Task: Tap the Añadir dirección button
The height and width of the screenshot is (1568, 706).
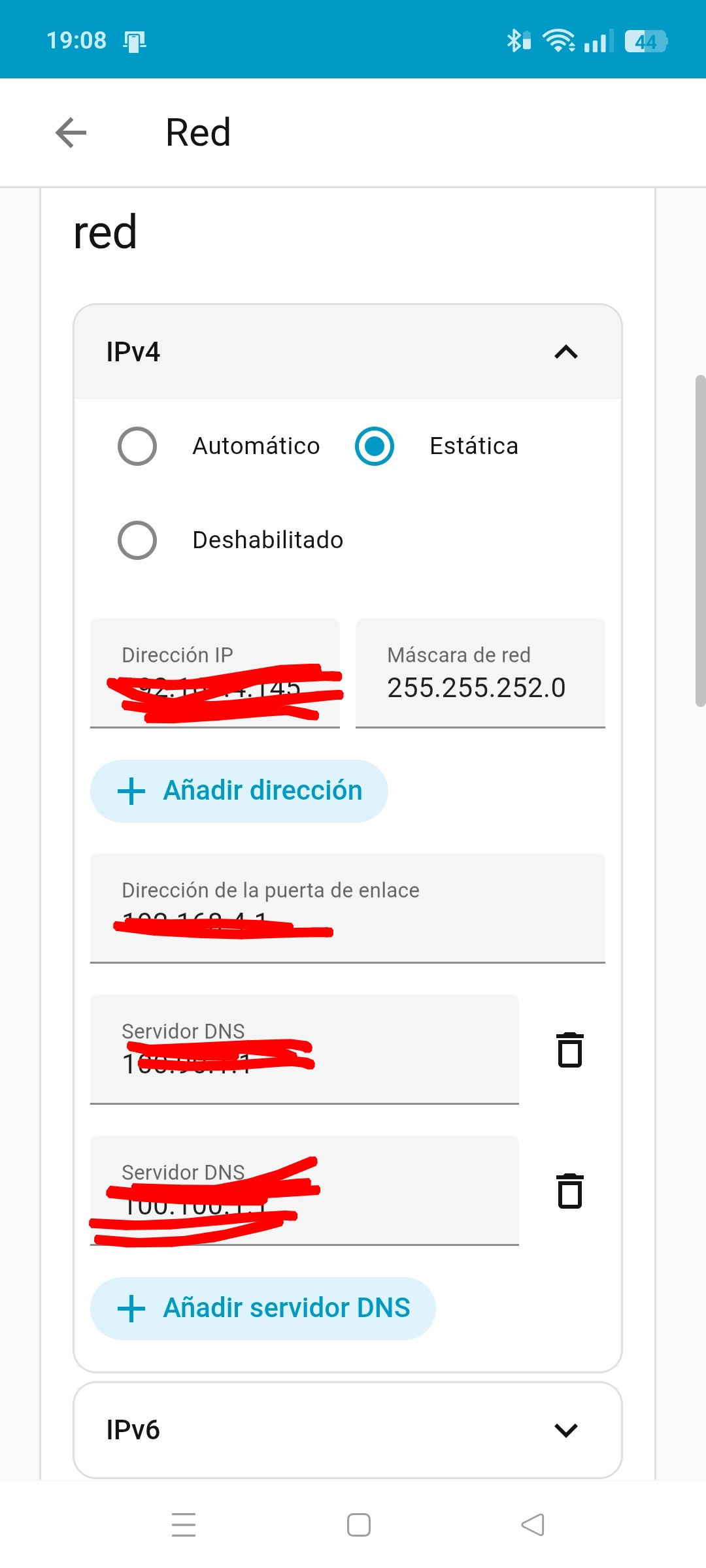Action: pos(239,791)
